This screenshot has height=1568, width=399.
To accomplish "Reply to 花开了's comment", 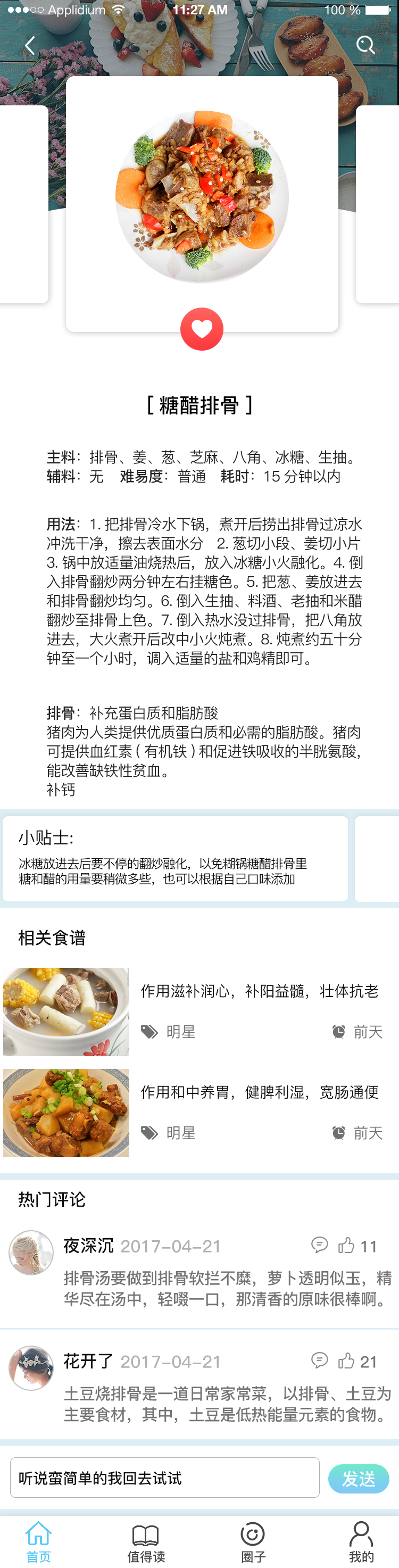I will click(x=319, y=1360).
